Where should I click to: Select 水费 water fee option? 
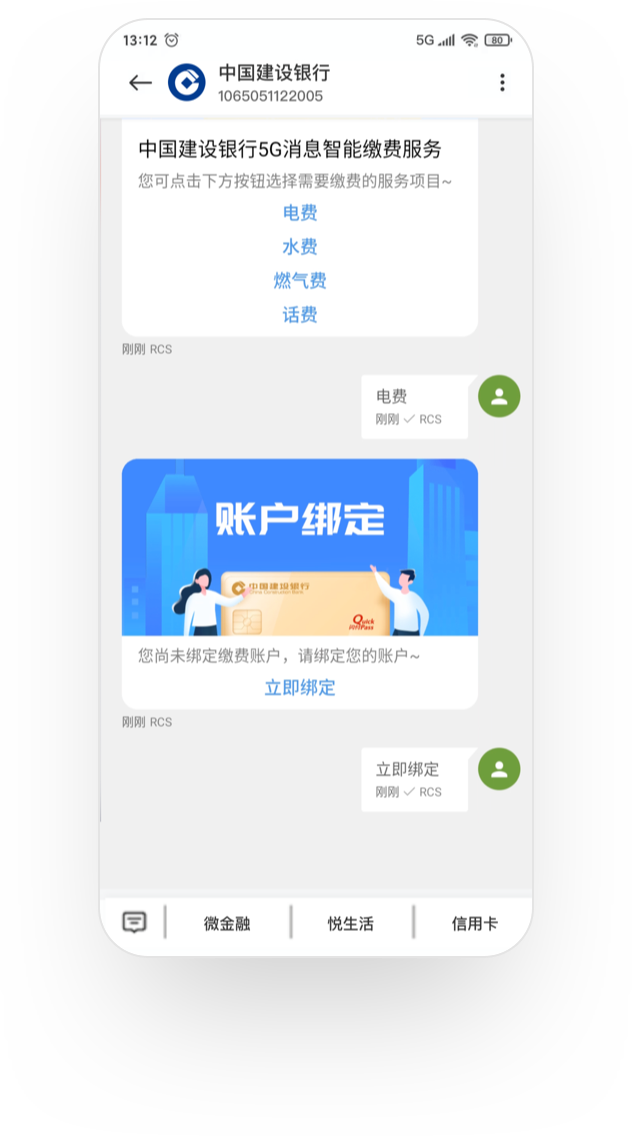click(299, 247)
